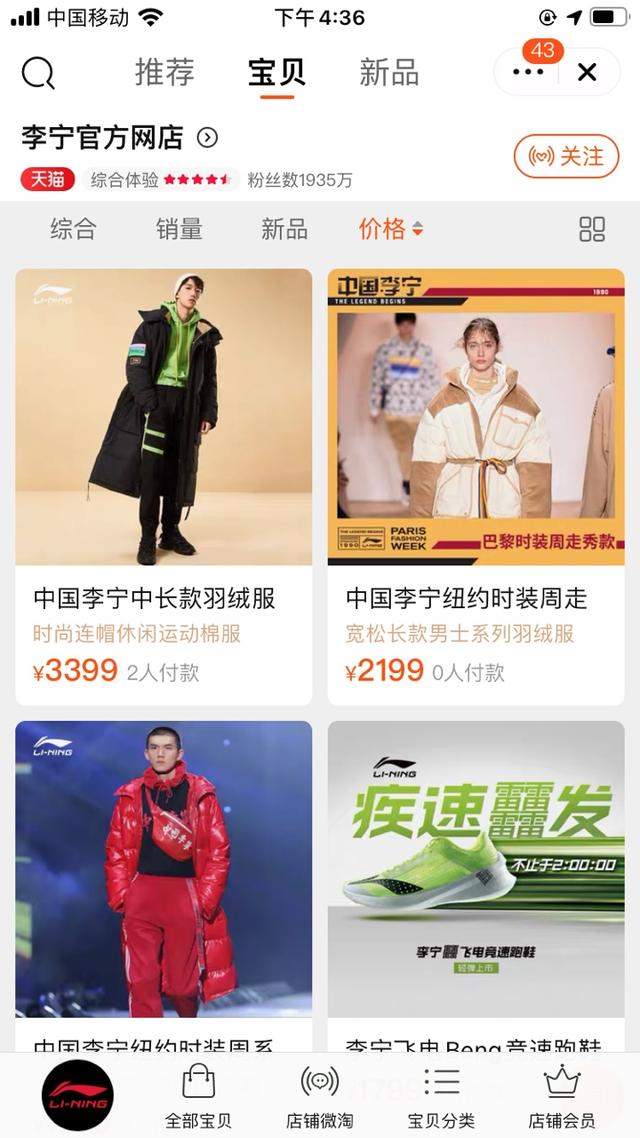The width and height of the screenshot is (640, 1138).
Task: Open 宝贝分类 categories tab
Action: point(441,1096)
